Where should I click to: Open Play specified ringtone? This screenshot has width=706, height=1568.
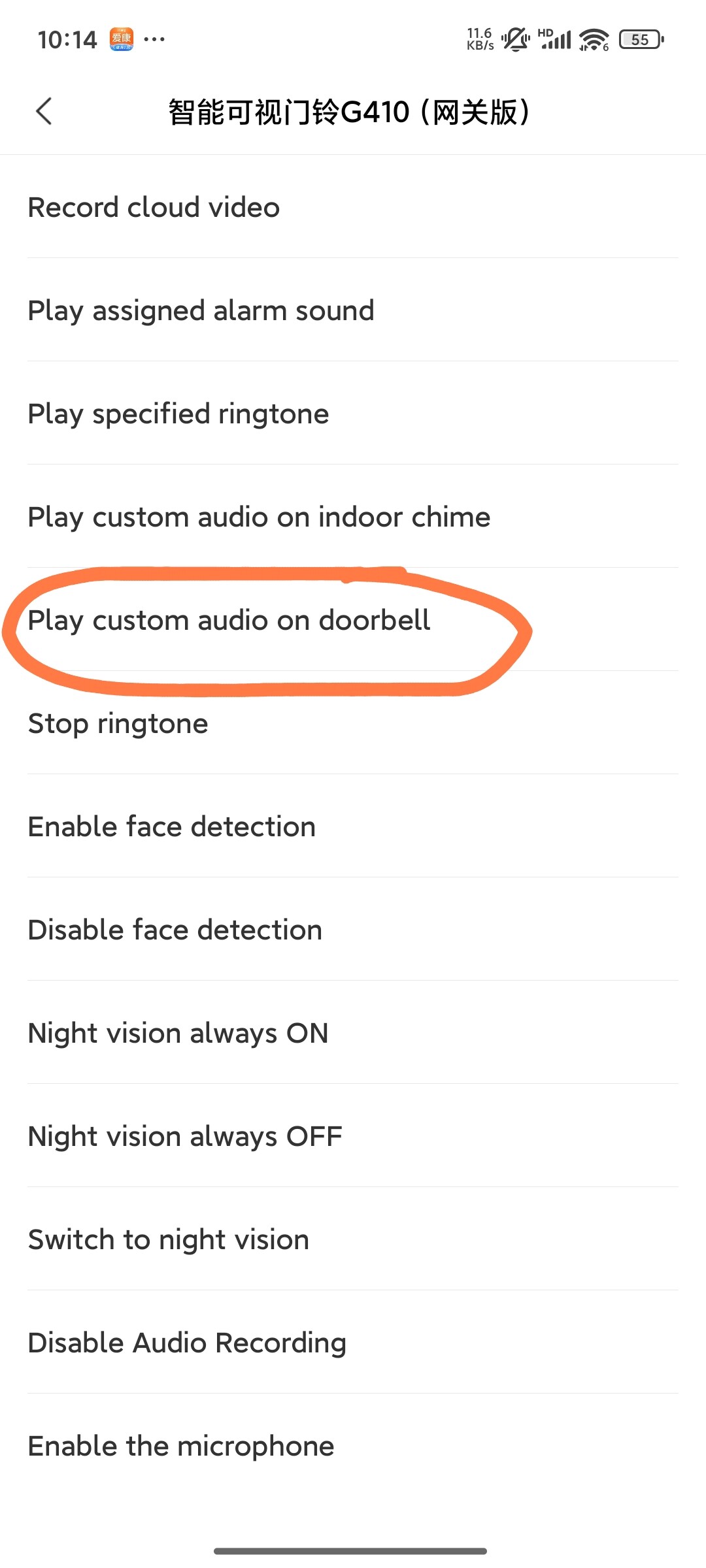pyautogui.click(x=178, y=414)
